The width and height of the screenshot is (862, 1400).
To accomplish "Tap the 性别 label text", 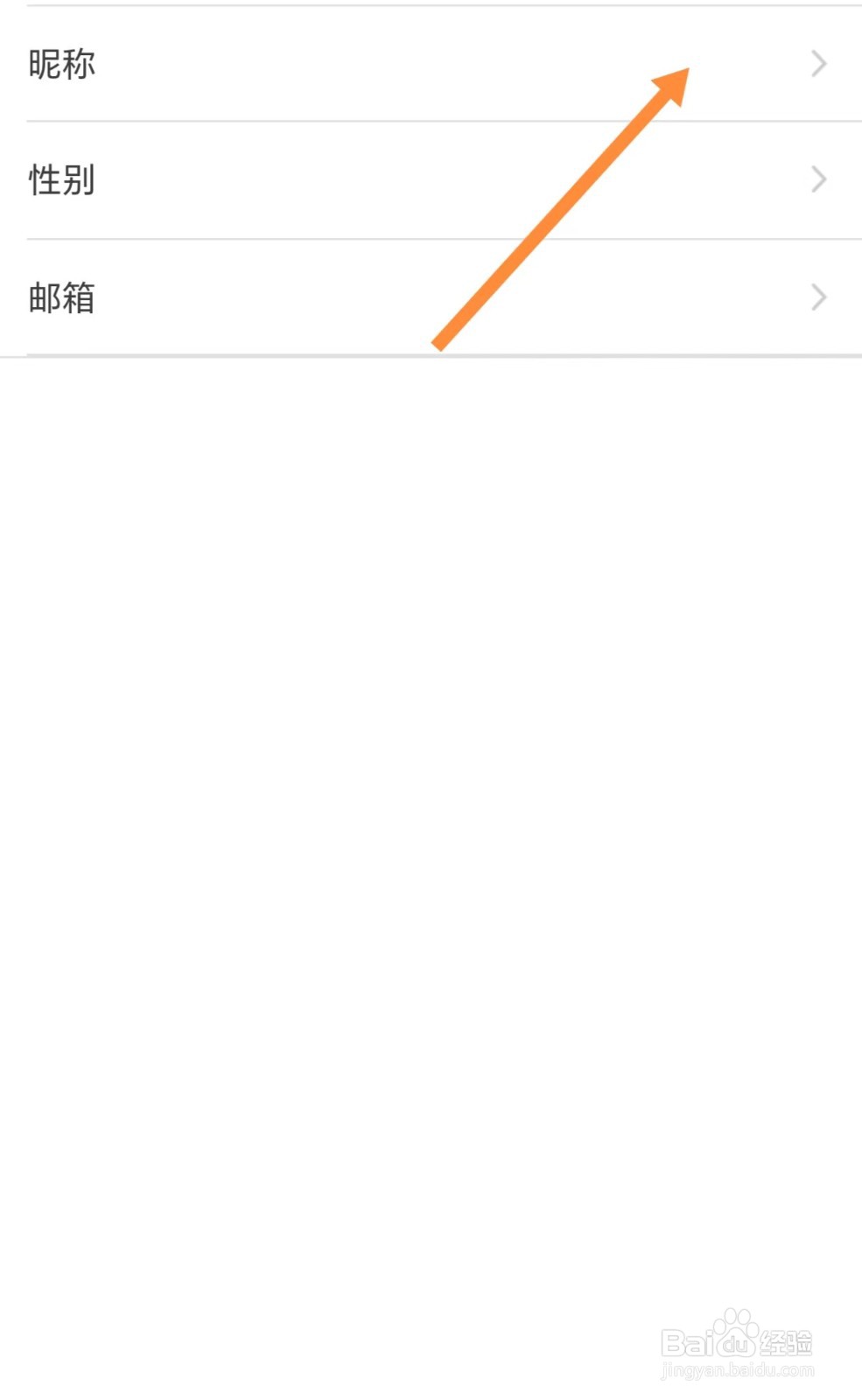I will pos(63,179).
